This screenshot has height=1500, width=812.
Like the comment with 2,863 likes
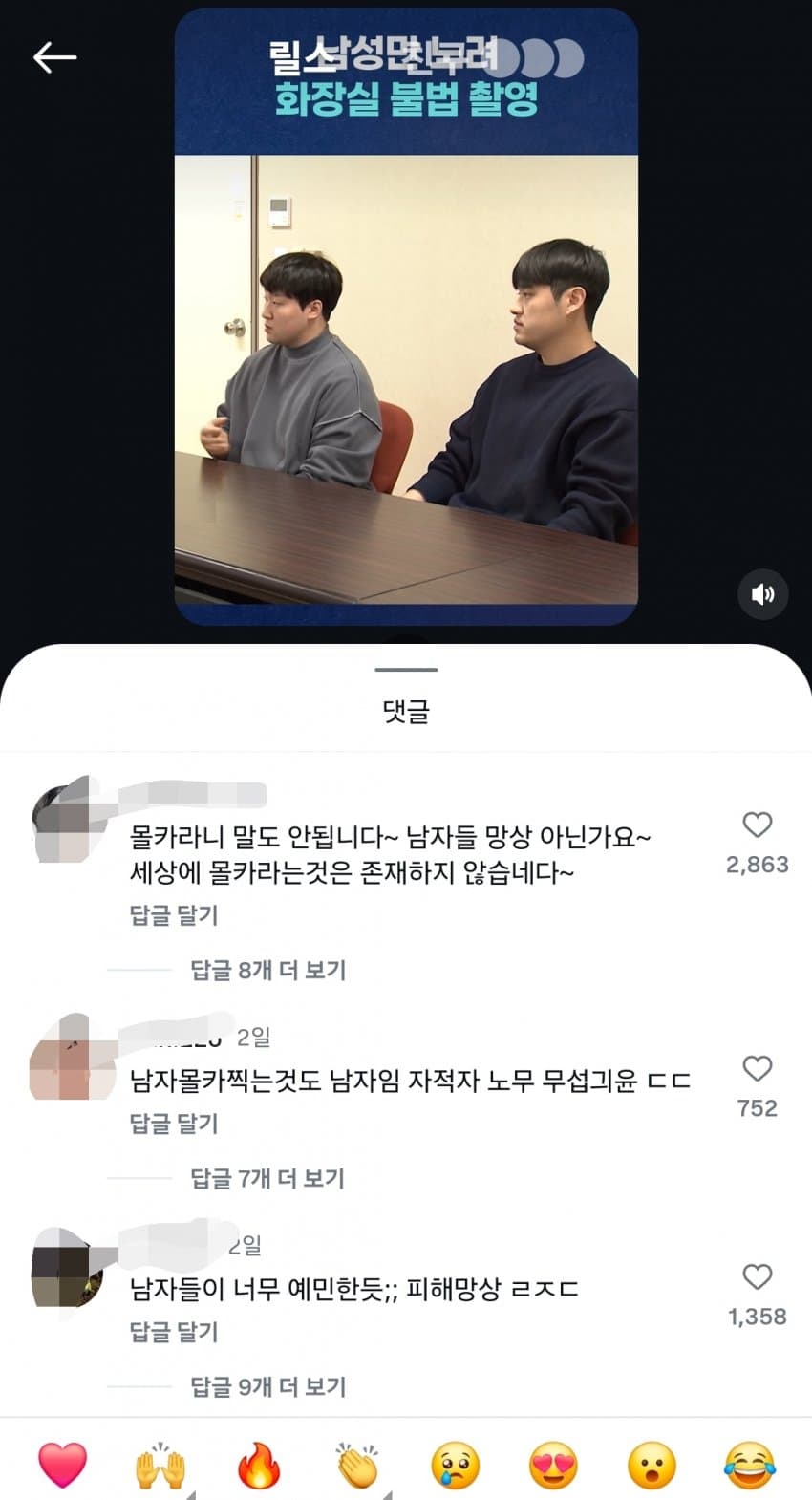757,825
